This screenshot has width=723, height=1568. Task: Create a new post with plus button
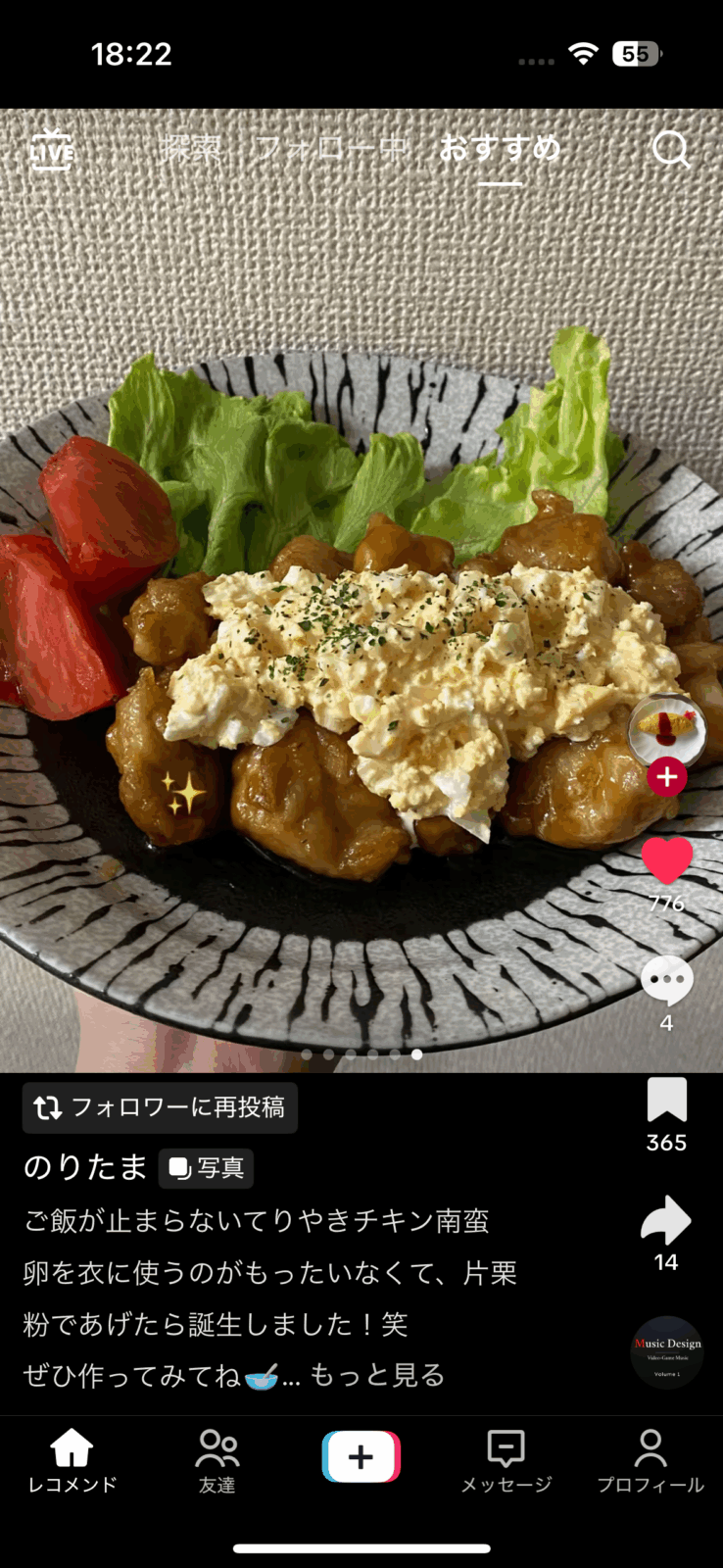(x=361, y=1457)
